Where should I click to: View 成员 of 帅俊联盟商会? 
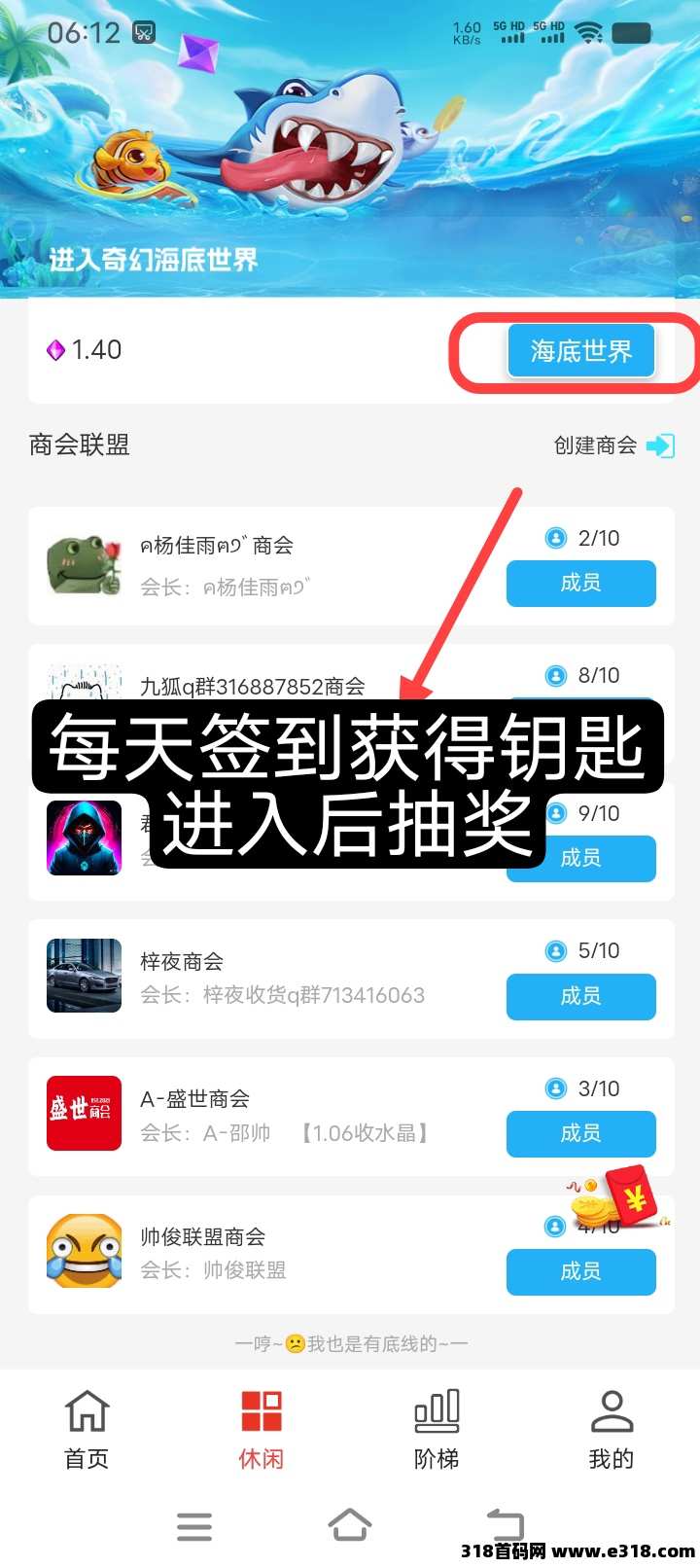[580, 1271]
